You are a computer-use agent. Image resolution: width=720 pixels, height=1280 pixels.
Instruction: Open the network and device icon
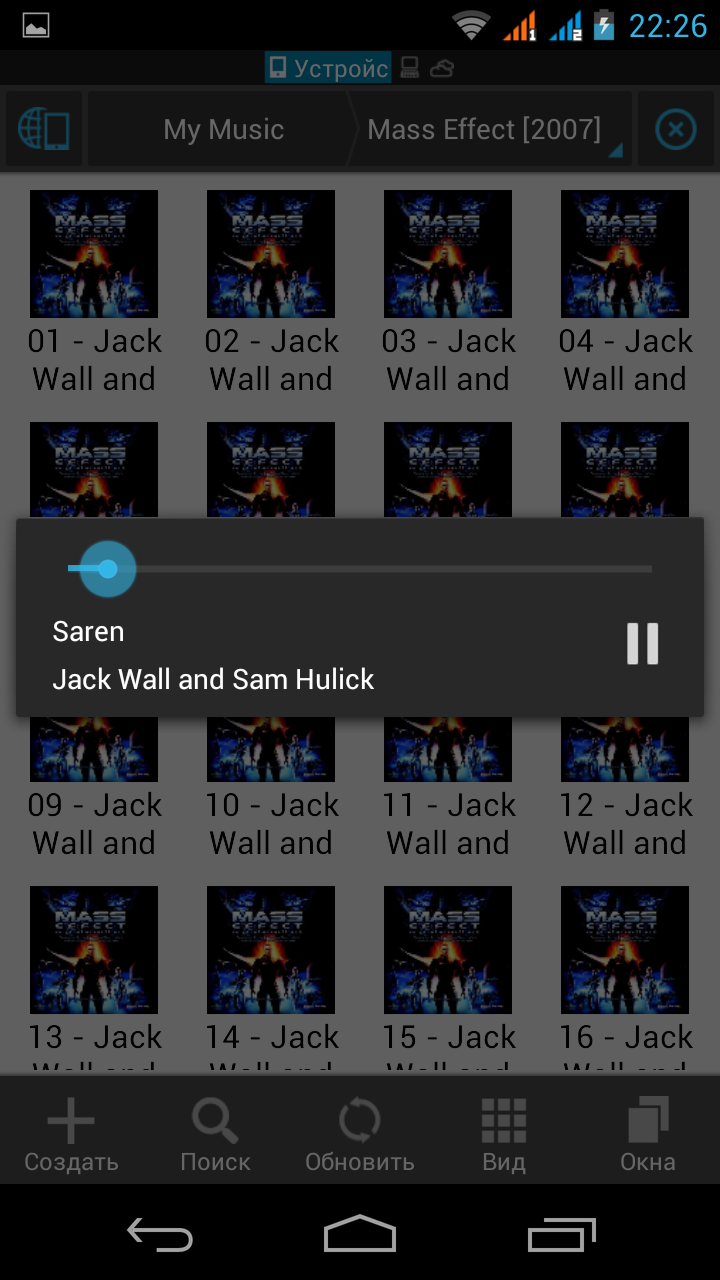click(x=44, y=130)
